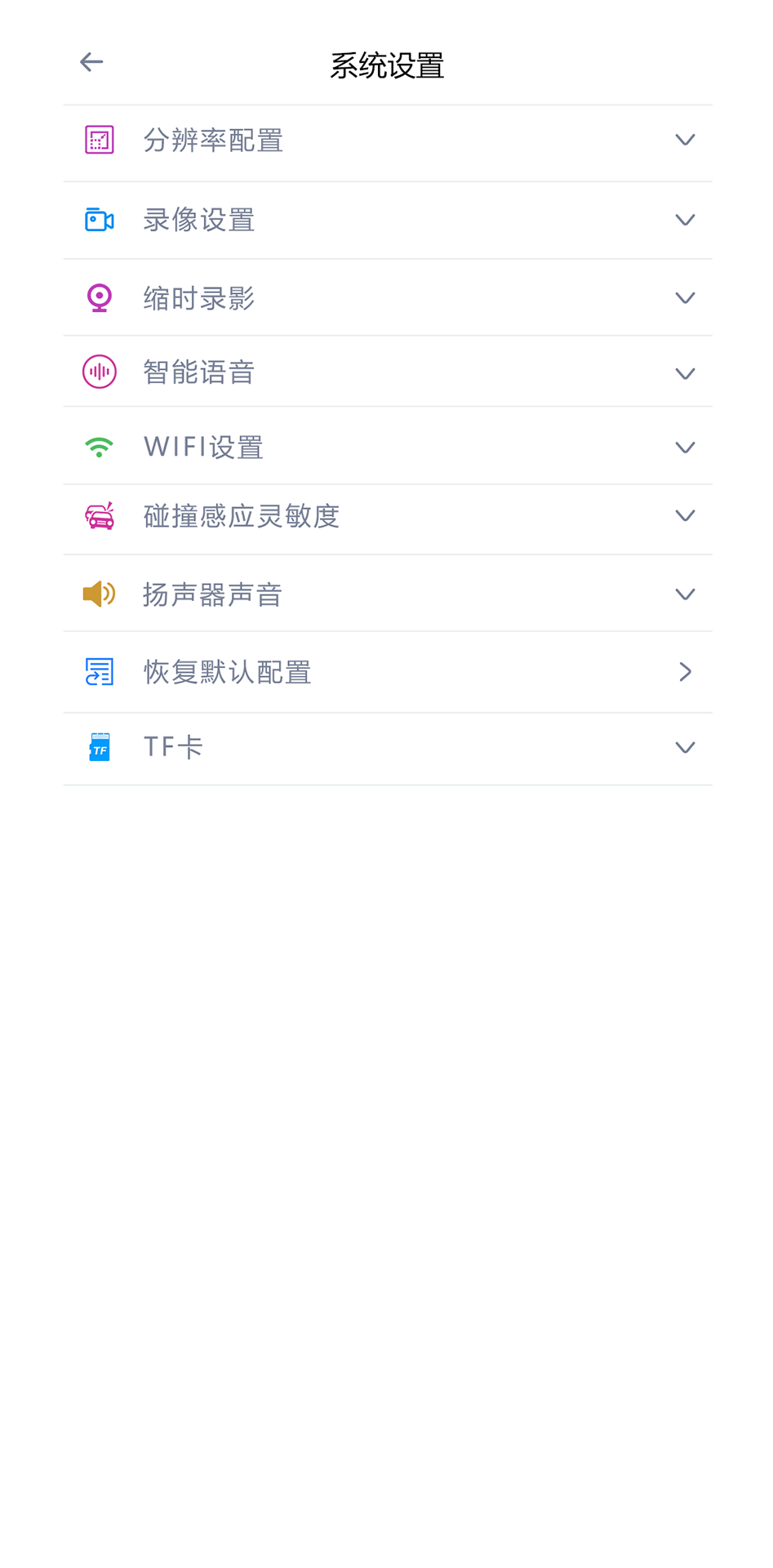Click the blue TF card icon
The width and height of the screenshot is (773, 1568).
point(99,746)
